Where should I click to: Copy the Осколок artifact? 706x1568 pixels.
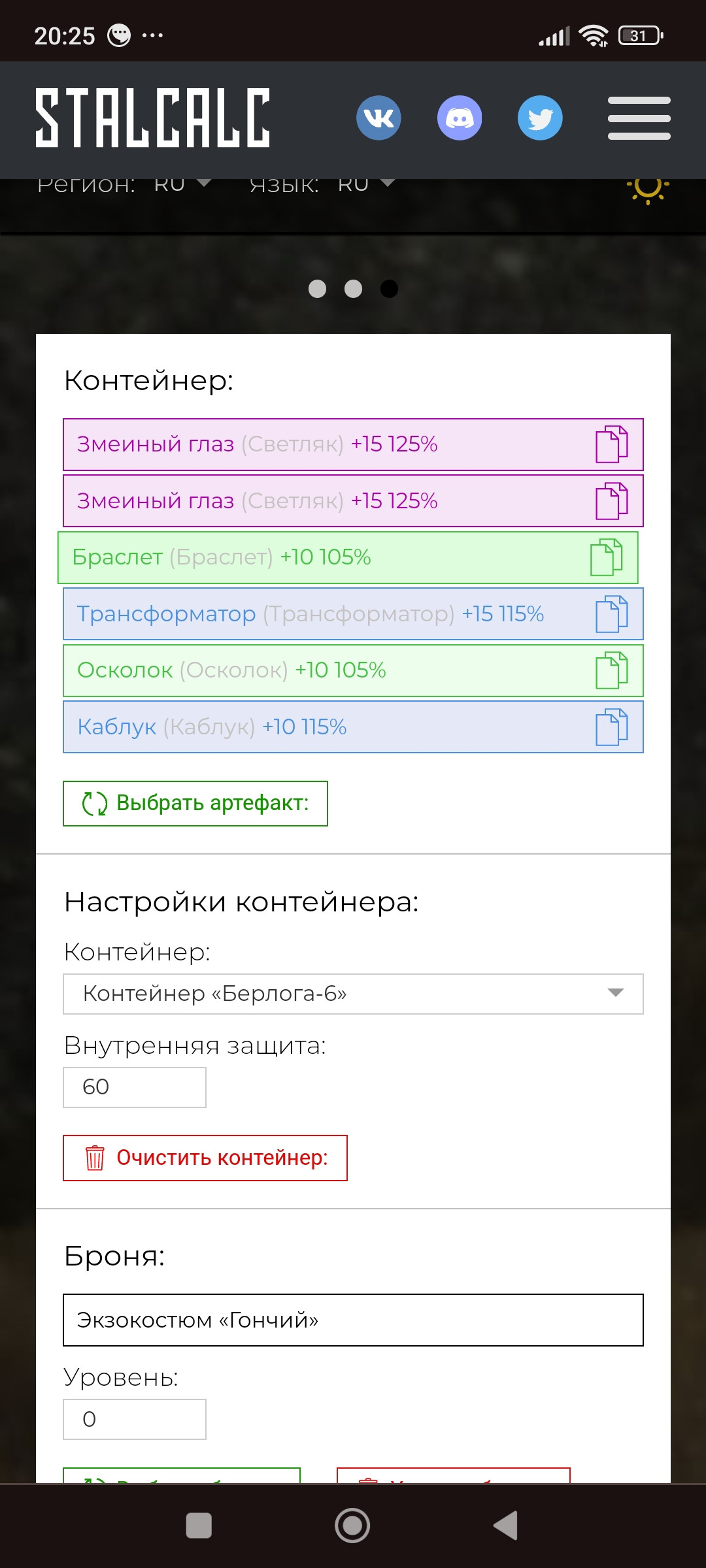[611, 670]
